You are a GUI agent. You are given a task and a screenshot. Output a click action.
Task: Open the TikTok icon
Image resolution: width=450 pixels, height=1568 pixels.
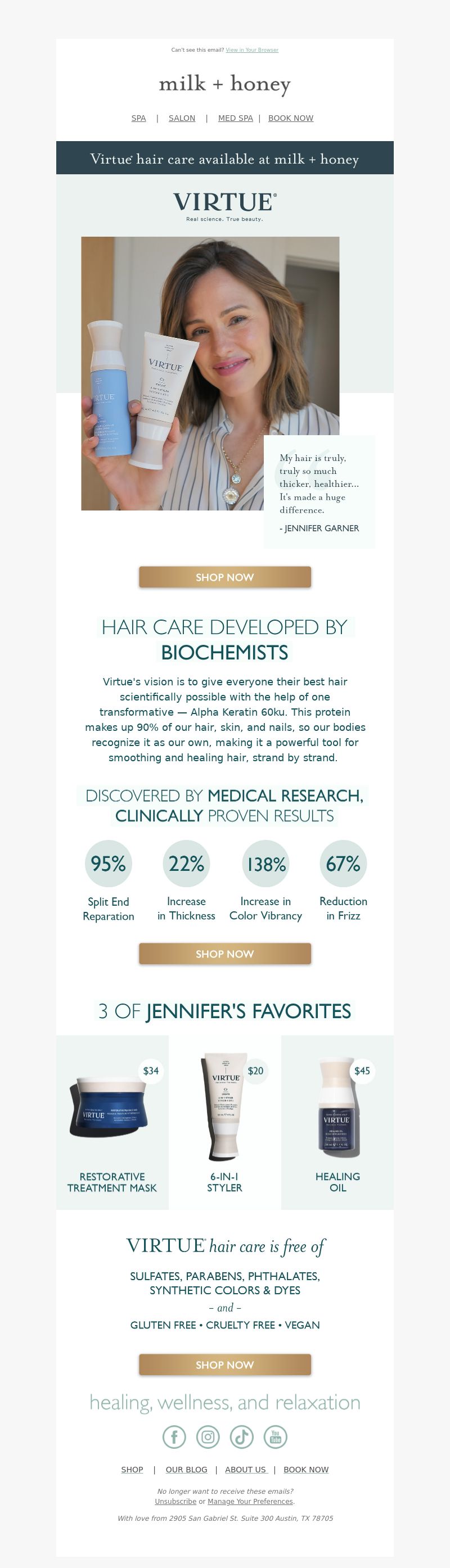[x=241, y=1436]
